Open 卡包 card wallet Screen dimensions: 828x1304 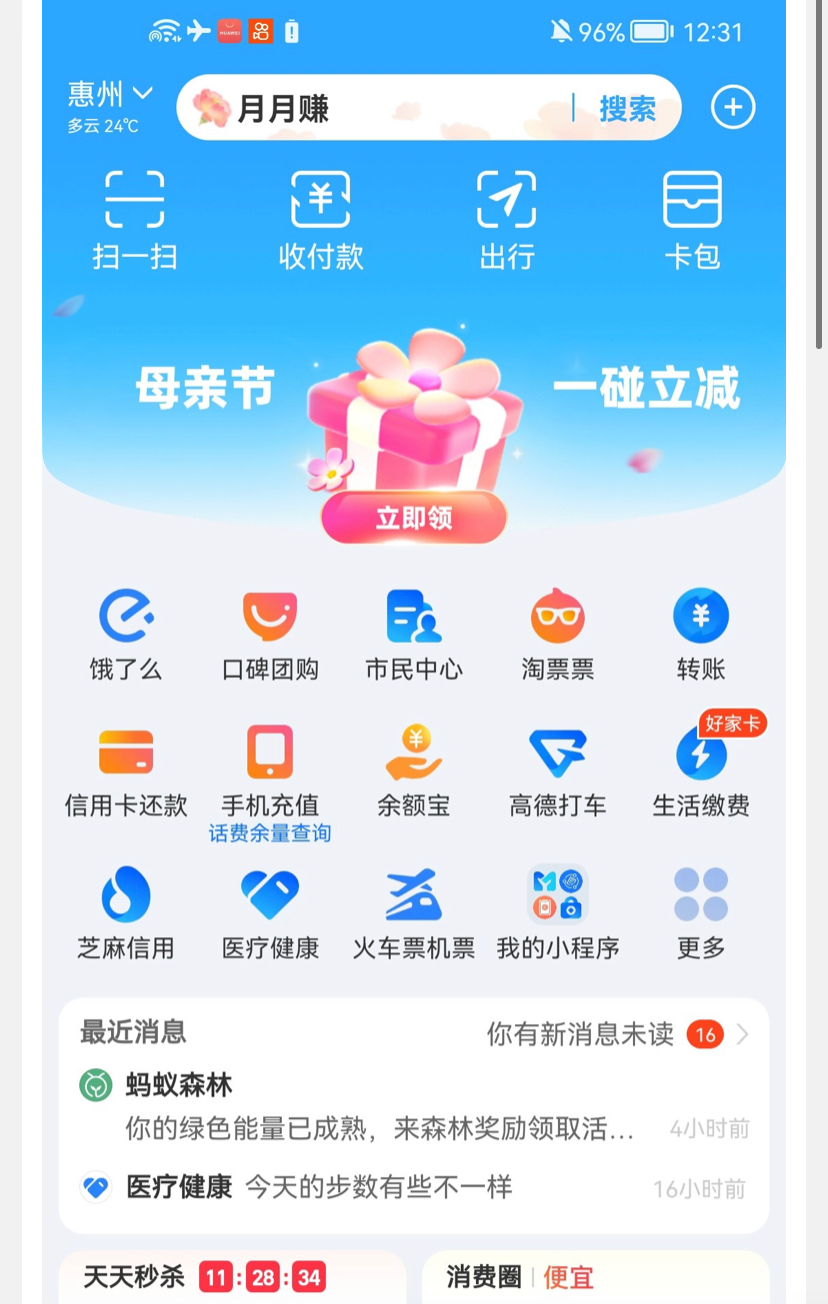tap(692, 220)
